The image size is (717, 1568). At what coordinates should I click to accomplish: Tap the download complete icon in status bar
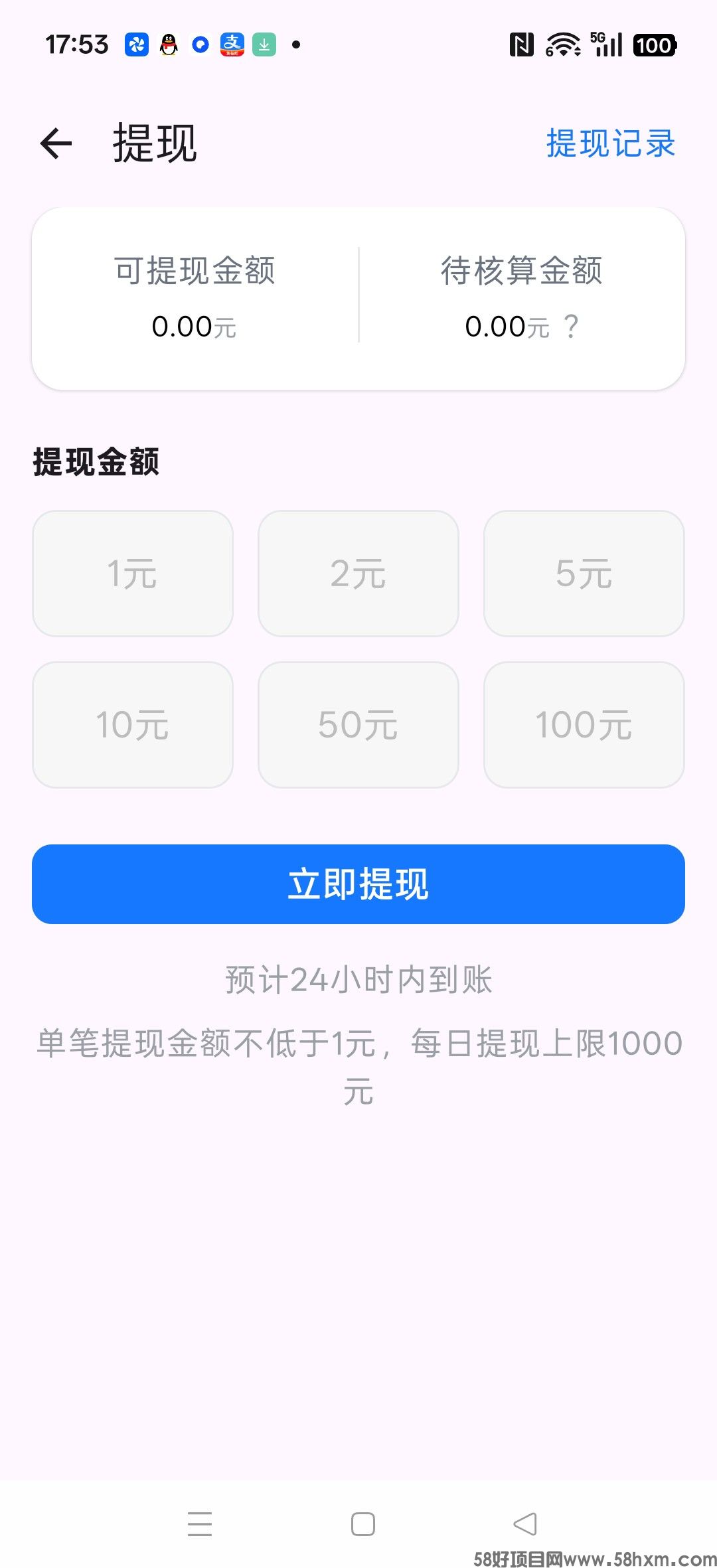click(264, 45)
